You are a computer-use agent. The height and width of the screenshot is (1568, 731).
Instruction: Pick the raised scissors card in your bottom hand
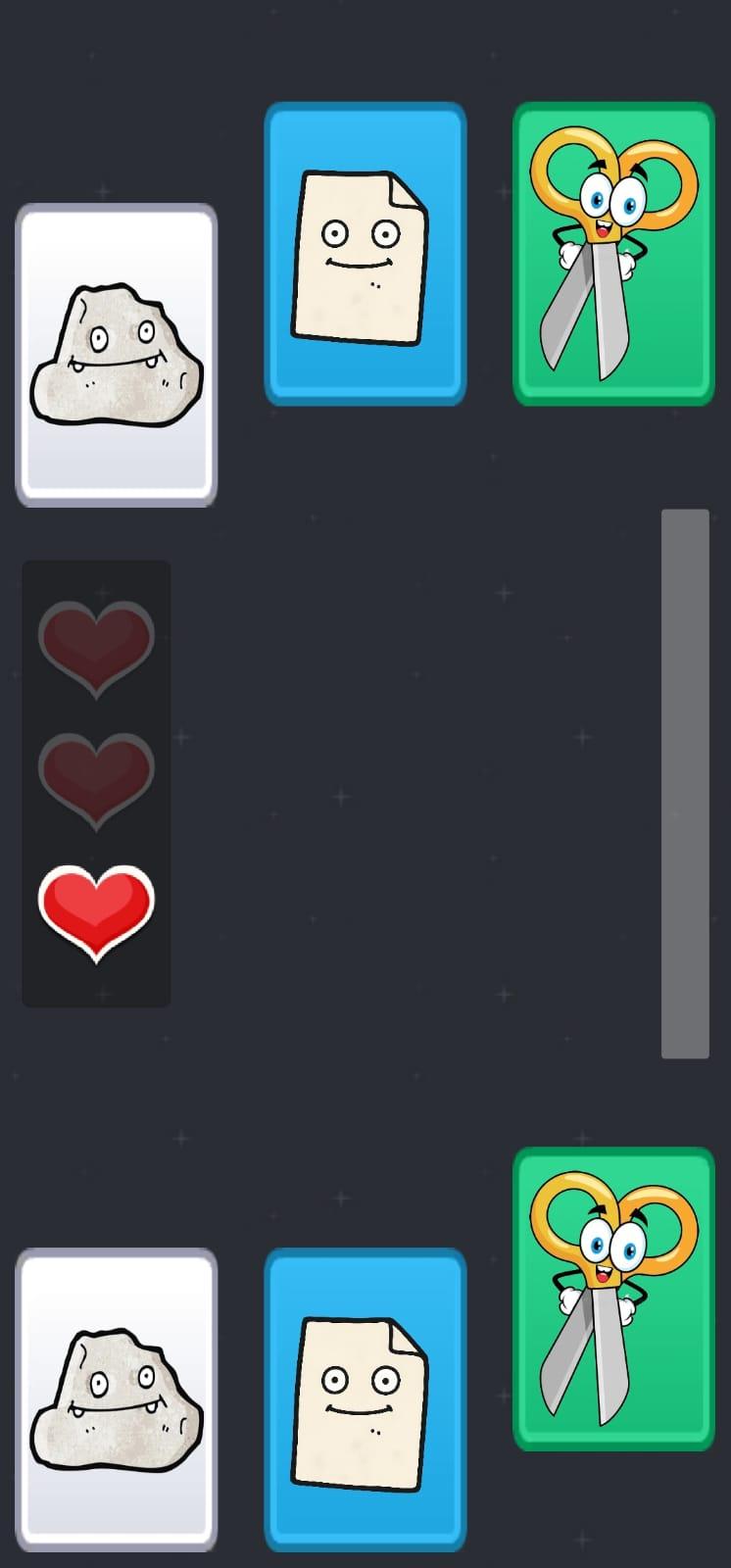pyautogui.click(x=613, y=1298)
